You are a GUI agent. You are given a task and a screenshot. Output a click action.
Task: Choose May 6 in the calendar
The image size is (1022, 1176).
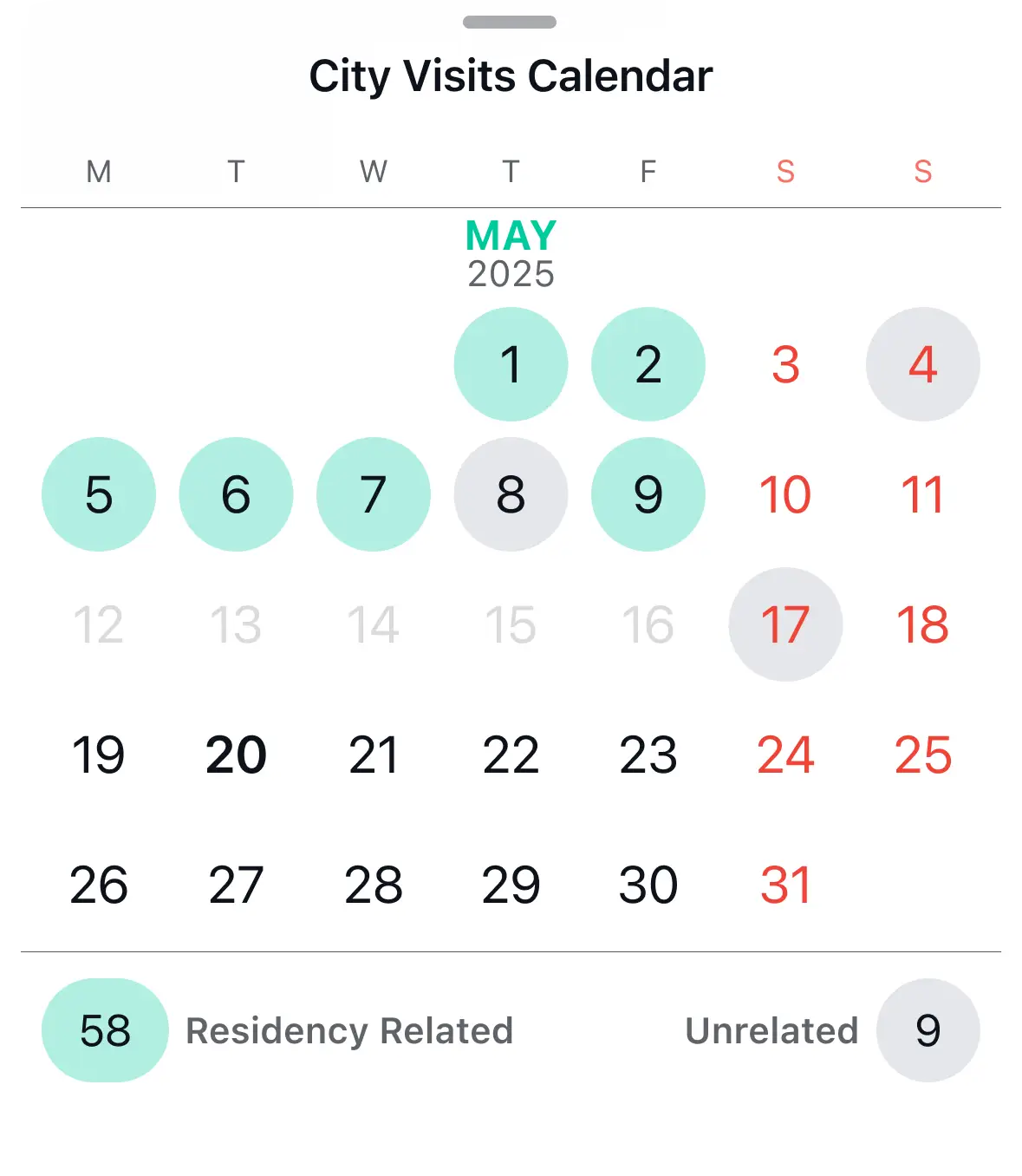(236, 494)
